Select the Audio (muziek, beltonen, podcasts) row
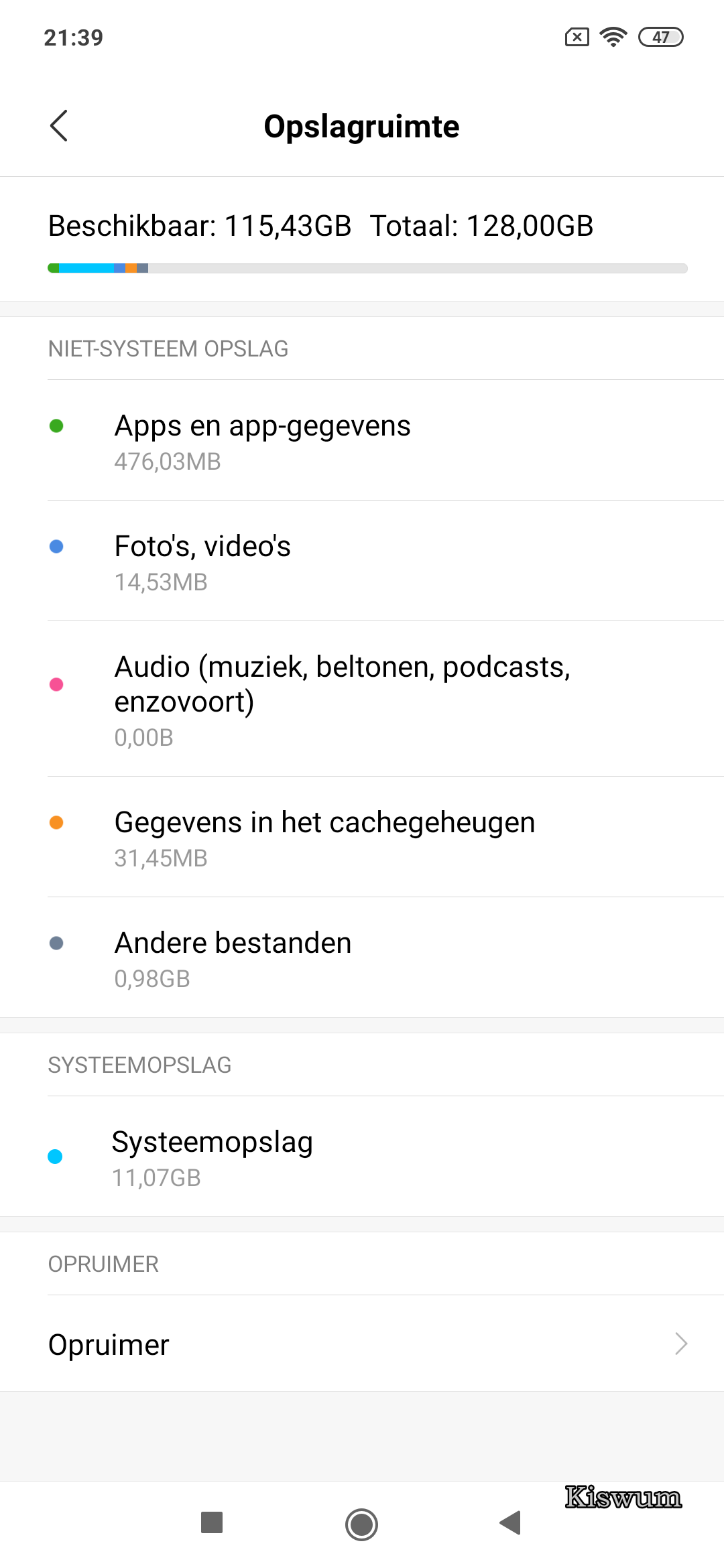724x1568 pixels. pos(362,700)
